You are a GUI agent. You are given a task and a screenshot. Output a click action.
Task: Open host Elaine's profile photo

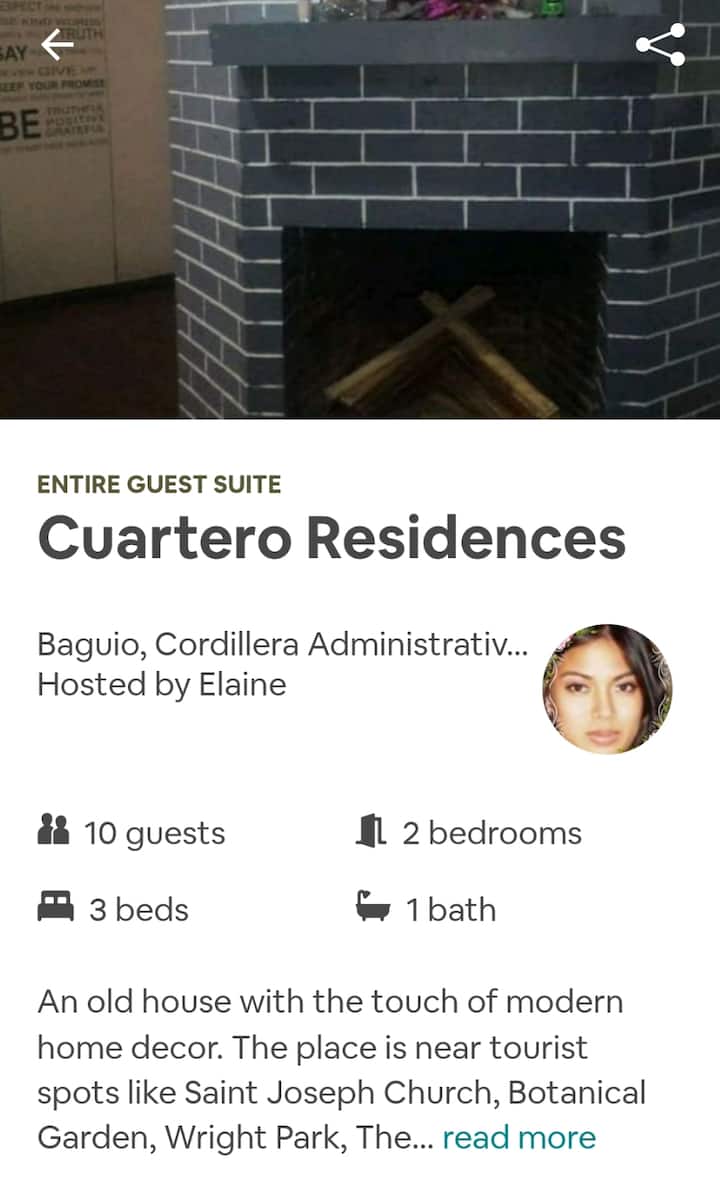coord(607,689)
